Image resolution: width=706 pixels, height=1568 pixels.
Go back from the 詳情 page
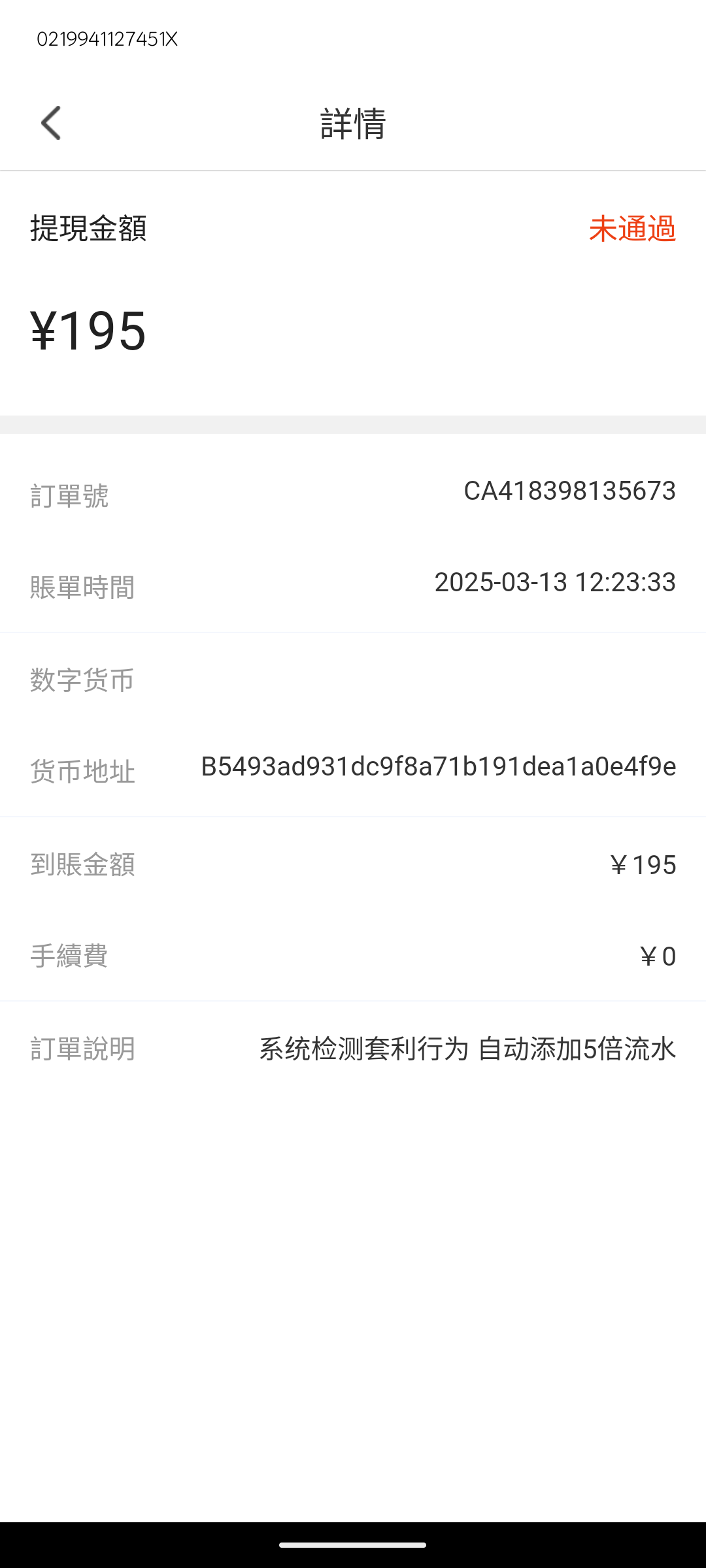tap(51, 123)
